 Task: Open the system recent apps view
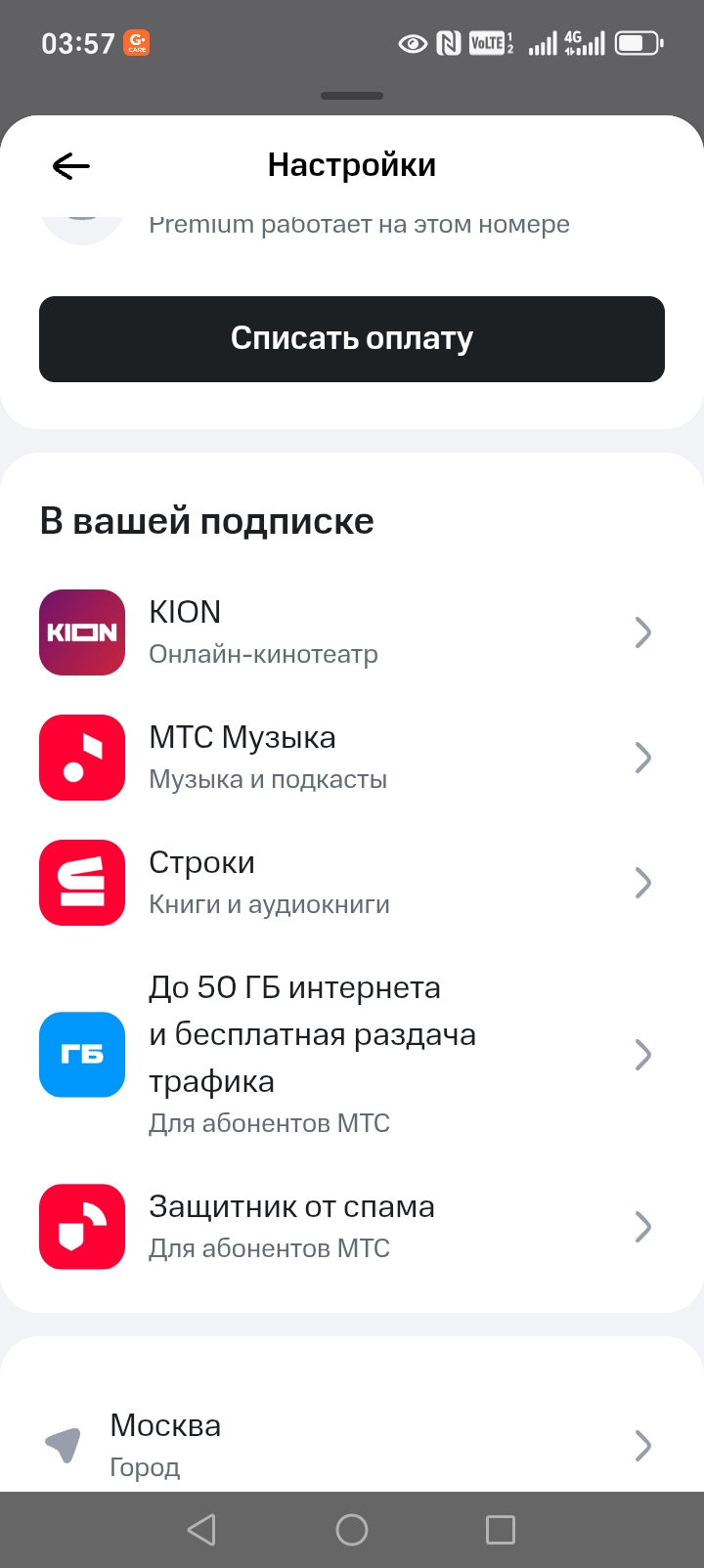(x=501, y=1530)
